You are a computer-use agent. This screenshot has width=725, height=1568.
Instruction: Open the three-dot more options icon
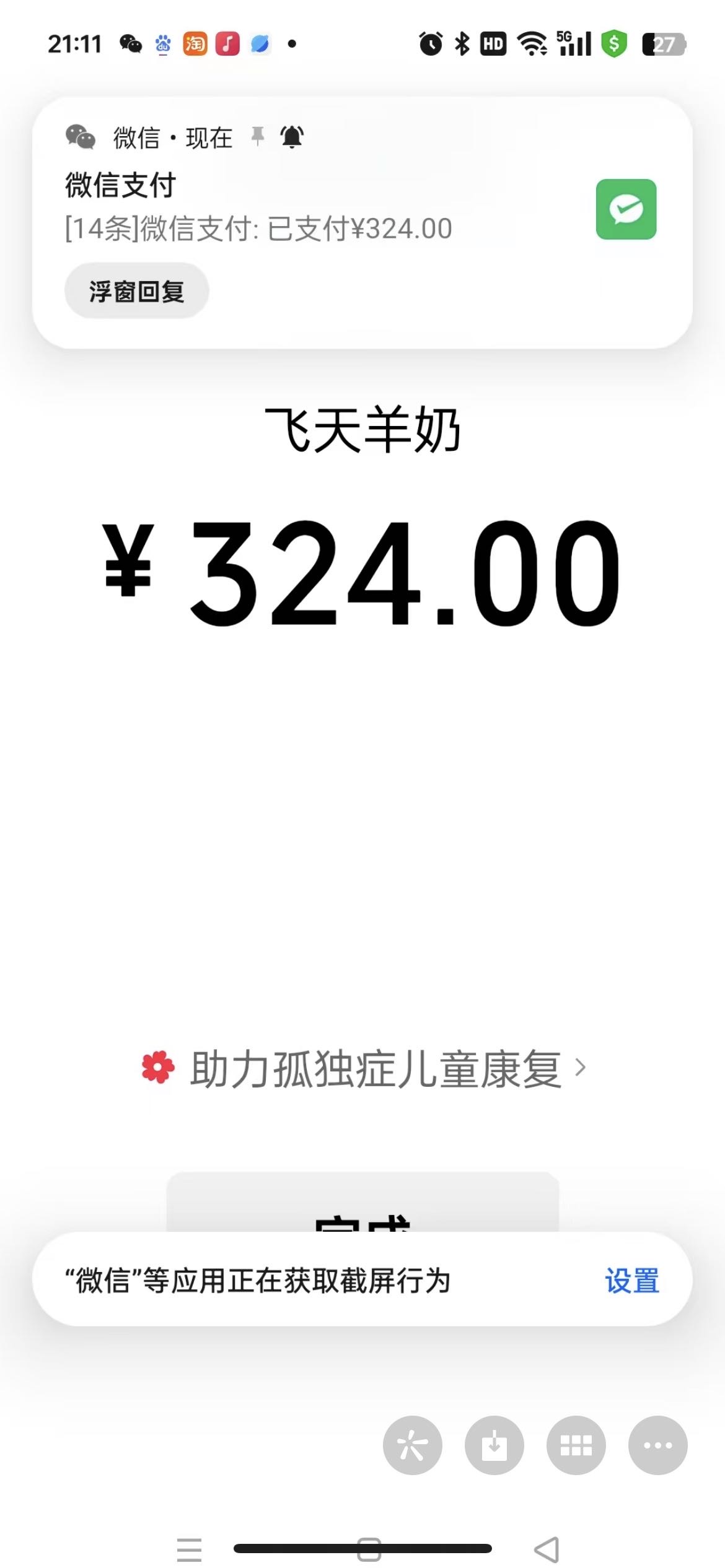(x=657, y=1445)
